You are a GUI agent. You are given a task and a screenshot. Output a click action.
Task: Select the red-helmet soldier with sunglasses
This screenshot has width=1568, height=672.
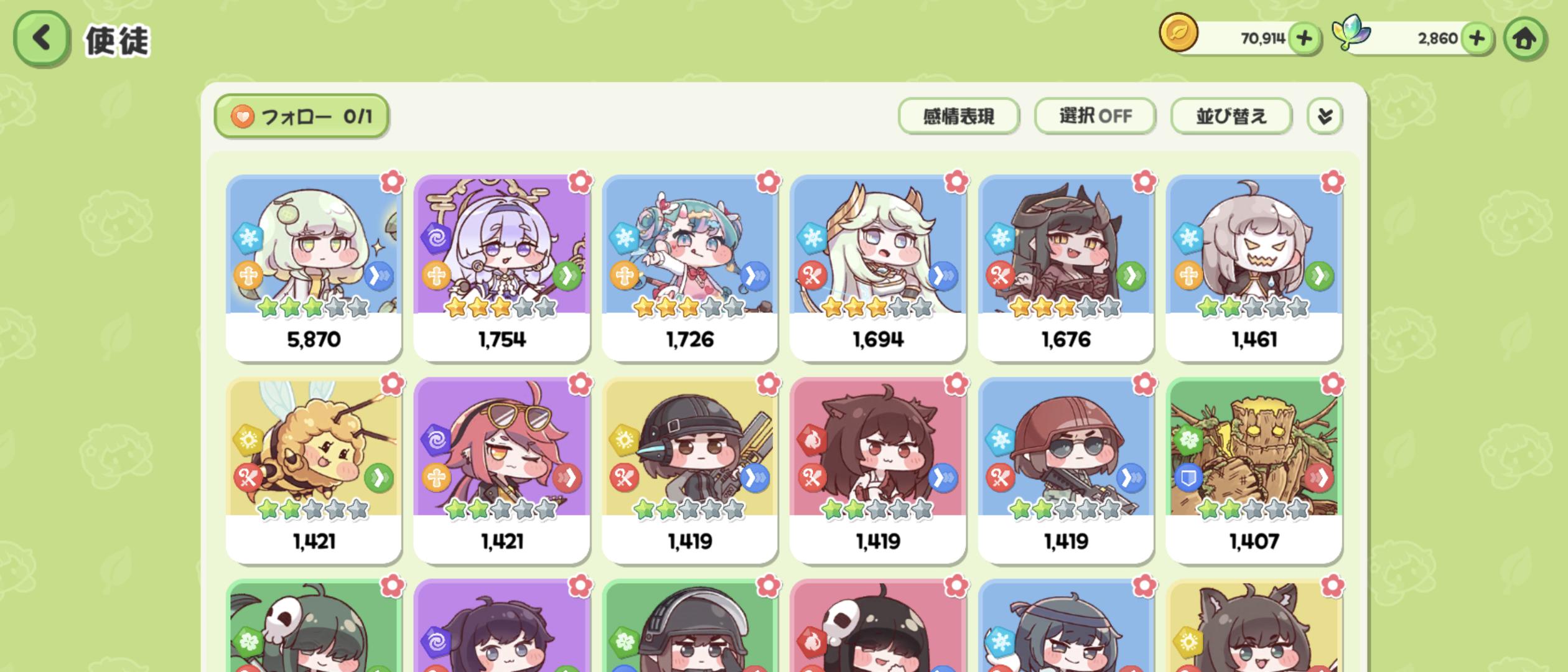tap(1066, 470)
